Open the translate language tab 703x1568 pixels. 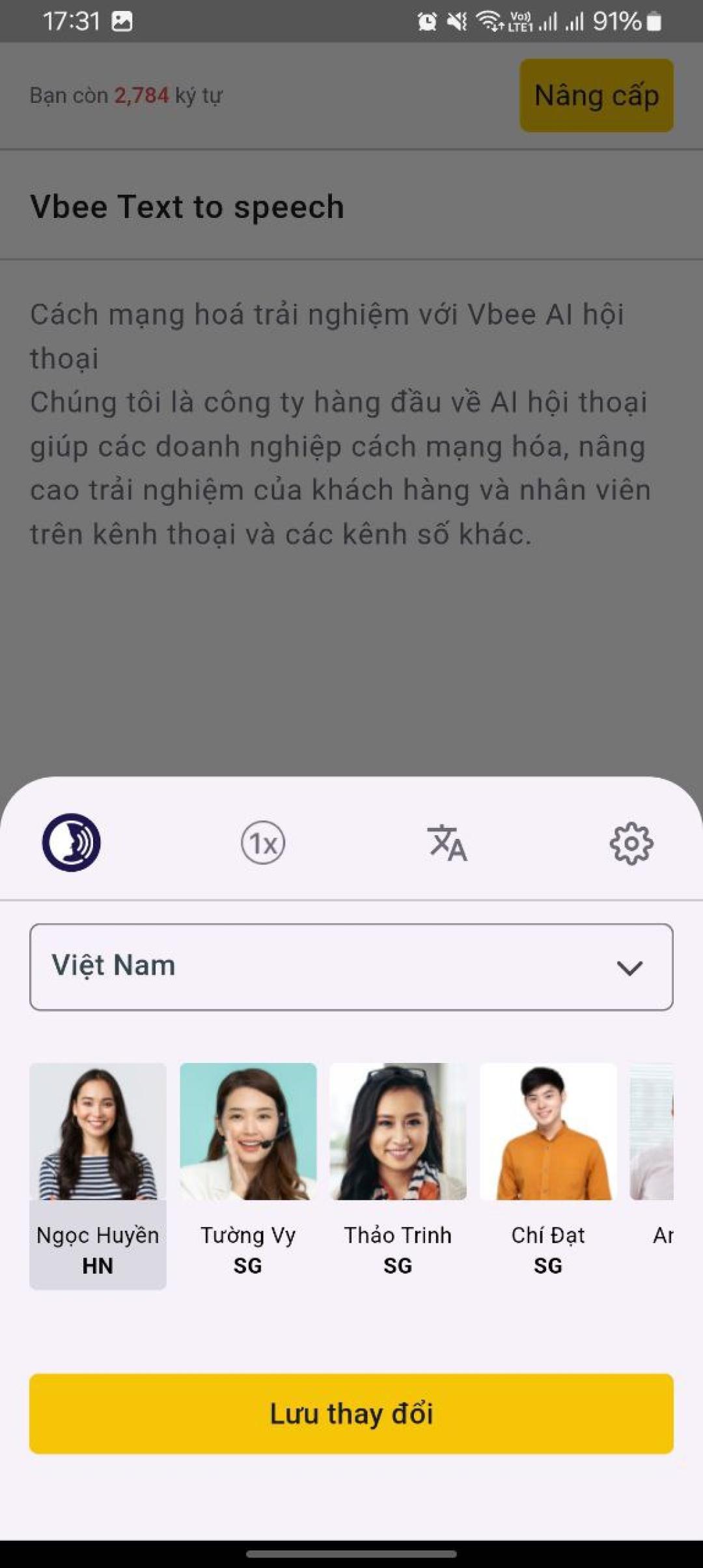[447, 843]
